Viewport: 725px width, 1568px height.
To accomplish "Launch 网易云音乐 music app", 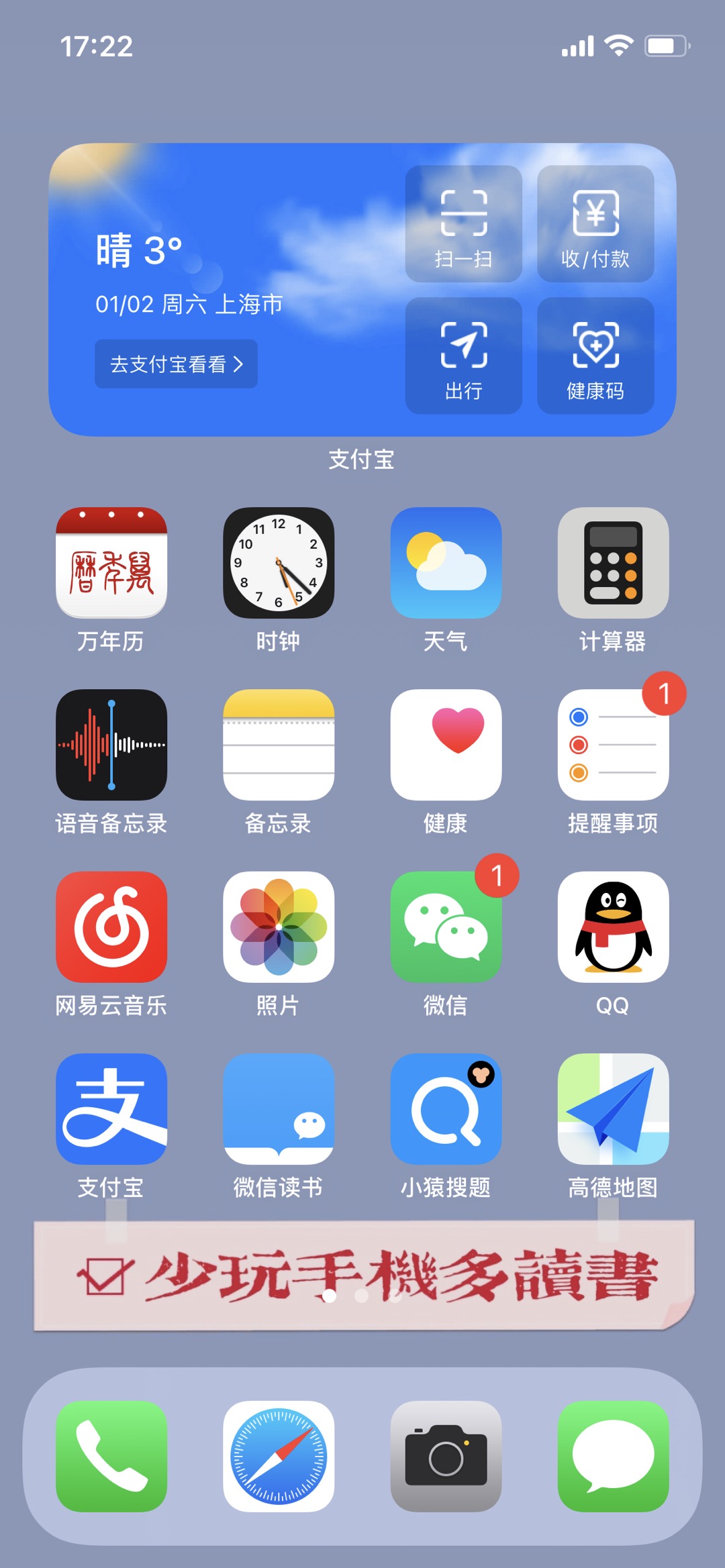I will [x=111, y=927].
